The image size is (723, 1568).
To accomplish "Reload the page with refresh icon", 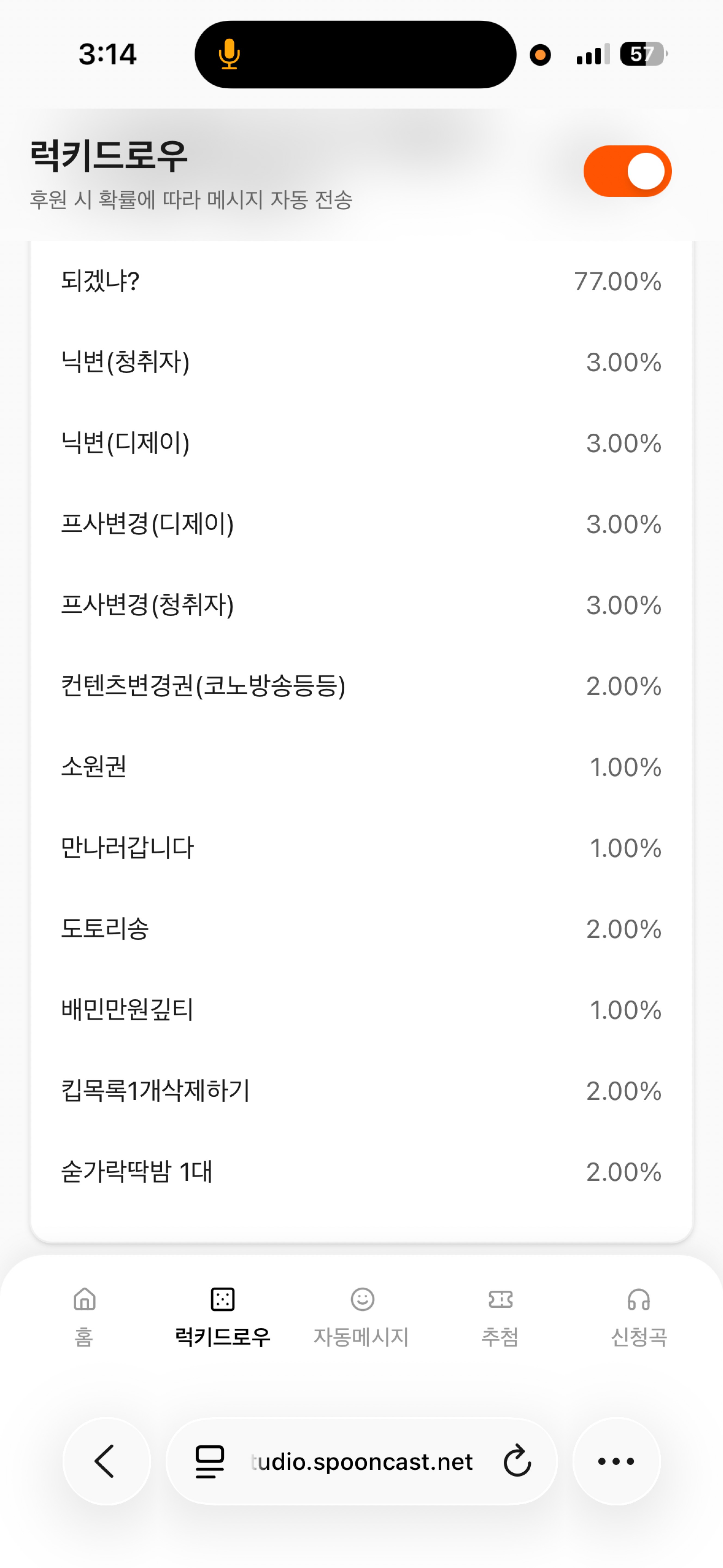I will pos(517,1461).
